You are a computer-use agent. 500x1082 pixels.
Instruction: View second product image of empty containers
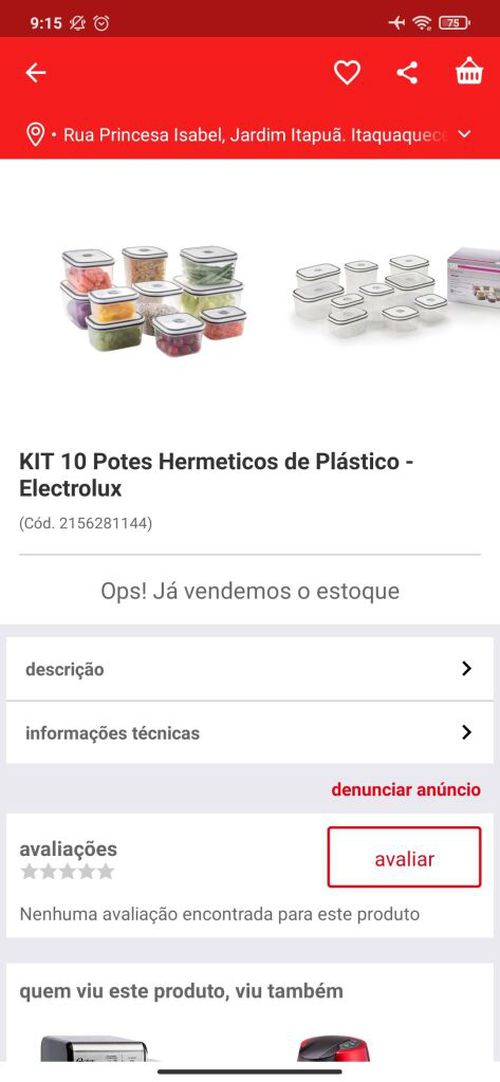click(x=371, y=295)
